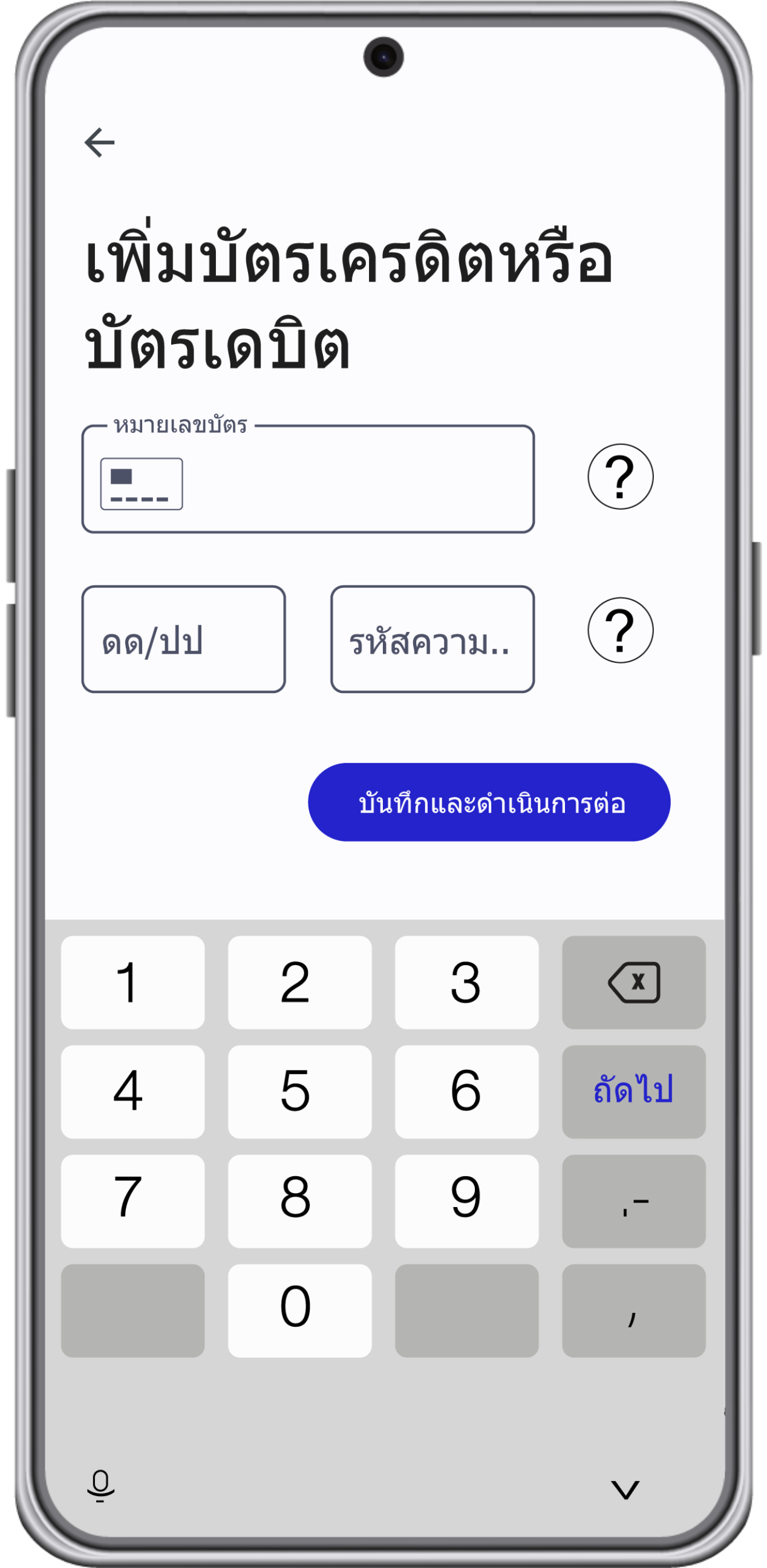The image size is (767, 1568).
Task: Hide the keyboard with down chevron
Action: click(625, 1489)
